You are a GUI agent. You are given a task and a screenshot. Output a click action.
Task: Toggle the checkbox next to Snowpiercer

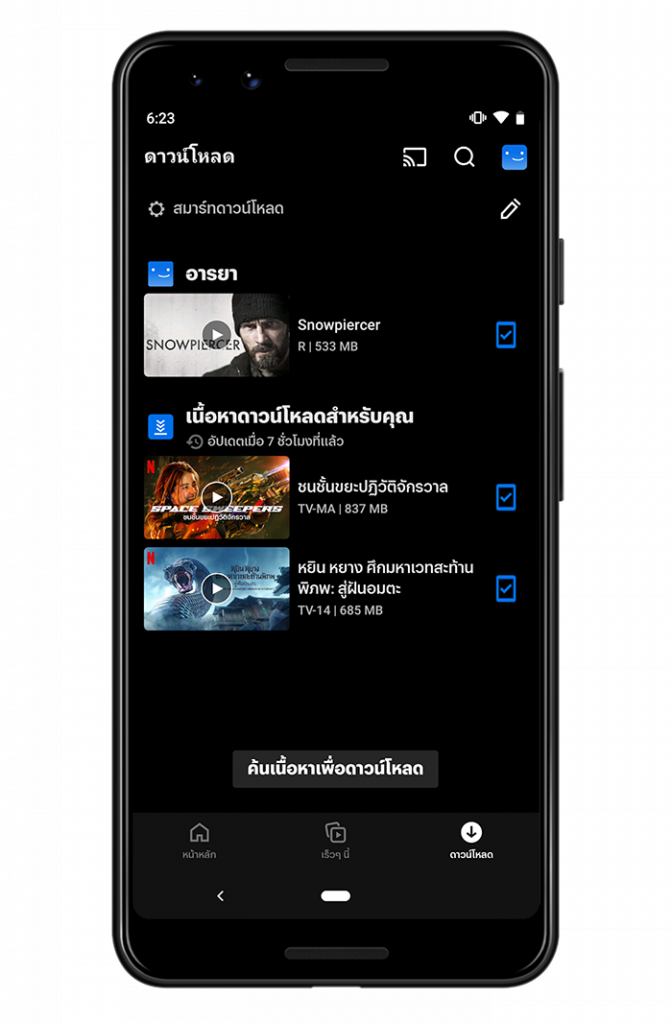(x=506, y=335)
